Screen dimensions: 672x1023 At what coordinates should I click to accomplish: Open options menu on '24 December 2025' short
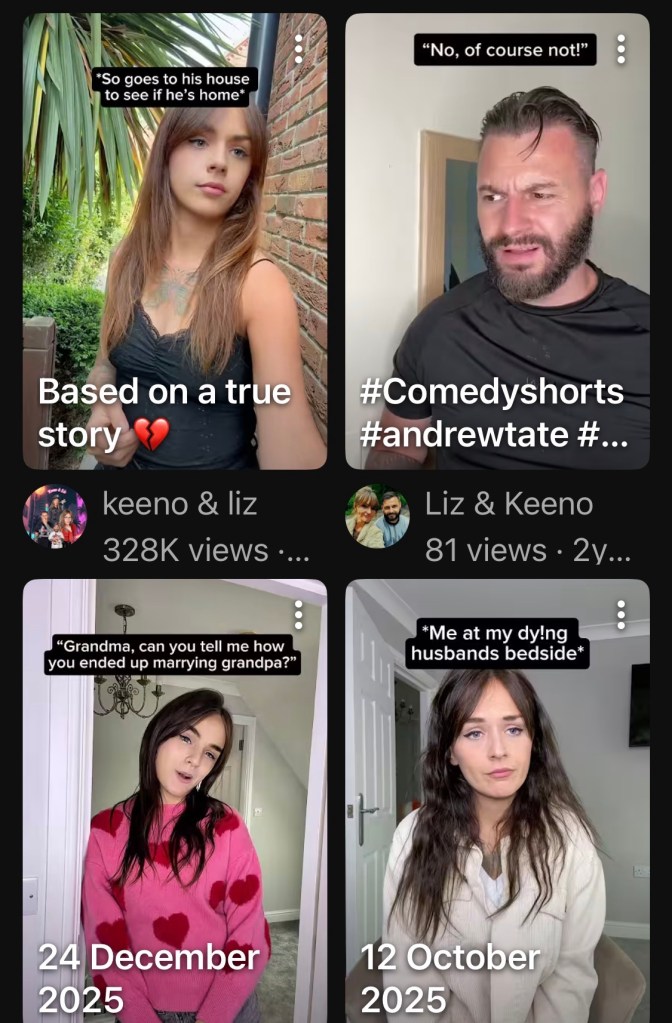coord(298,615)
